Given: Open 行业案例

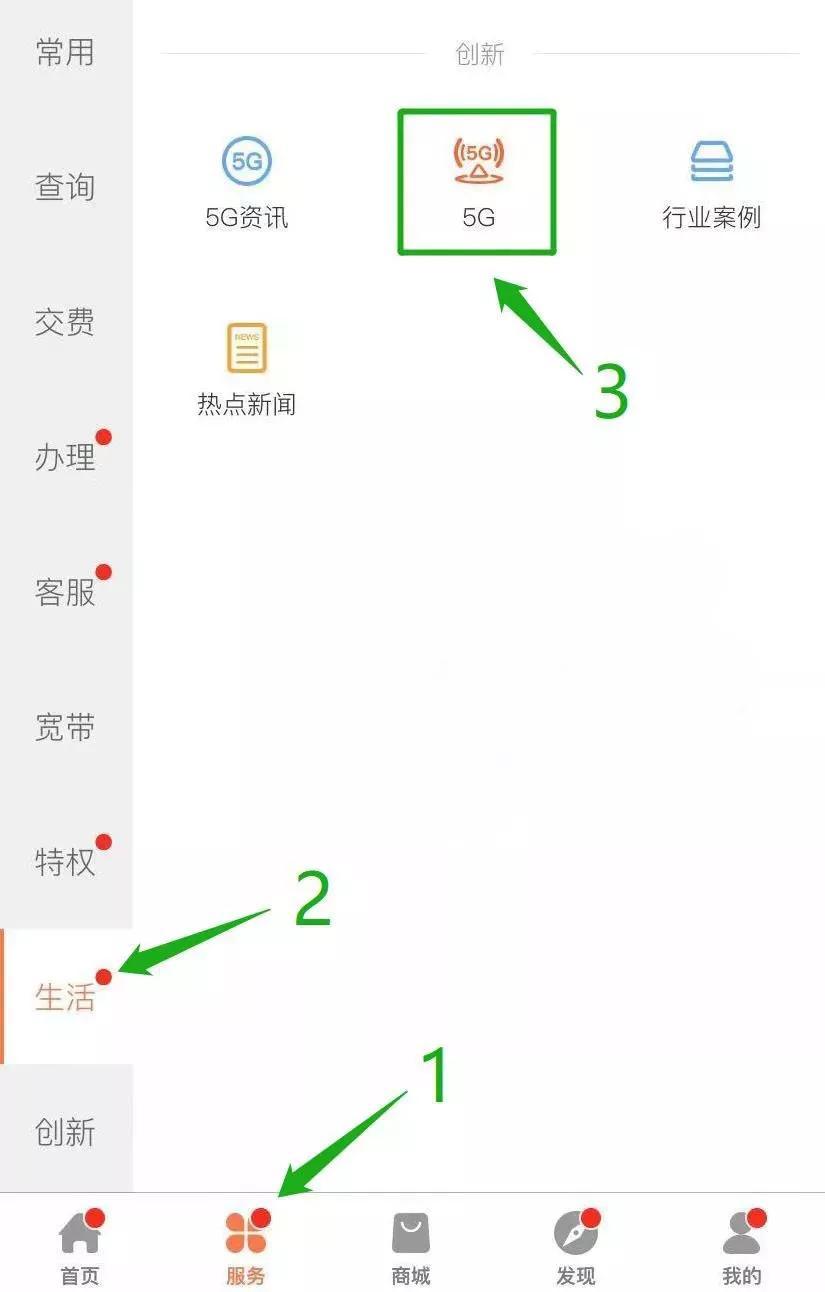Looking at the screenshot, I should 711,182.
